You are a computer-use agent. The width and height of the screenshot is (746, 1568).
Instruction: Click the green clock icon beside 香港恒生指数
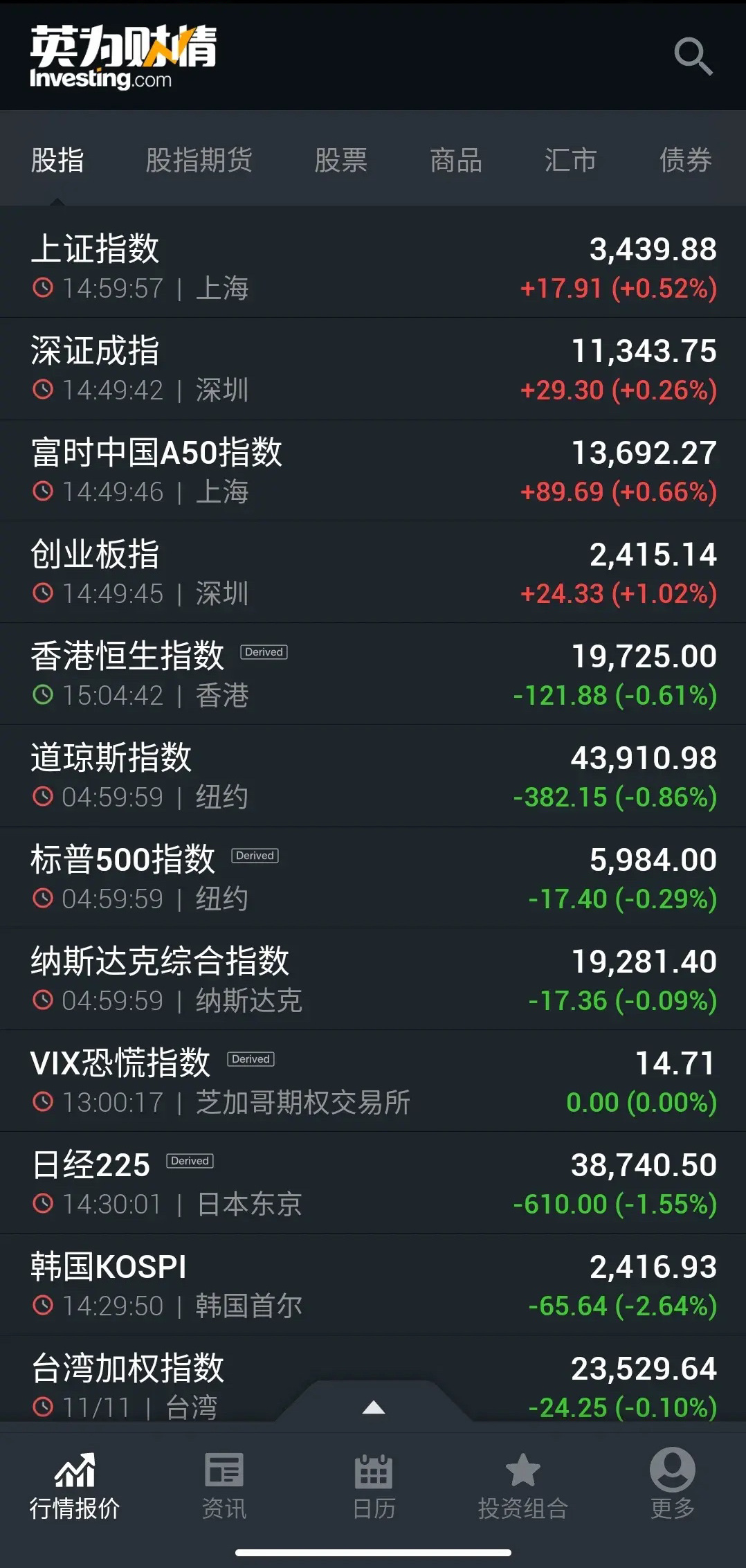click(43, 696)
